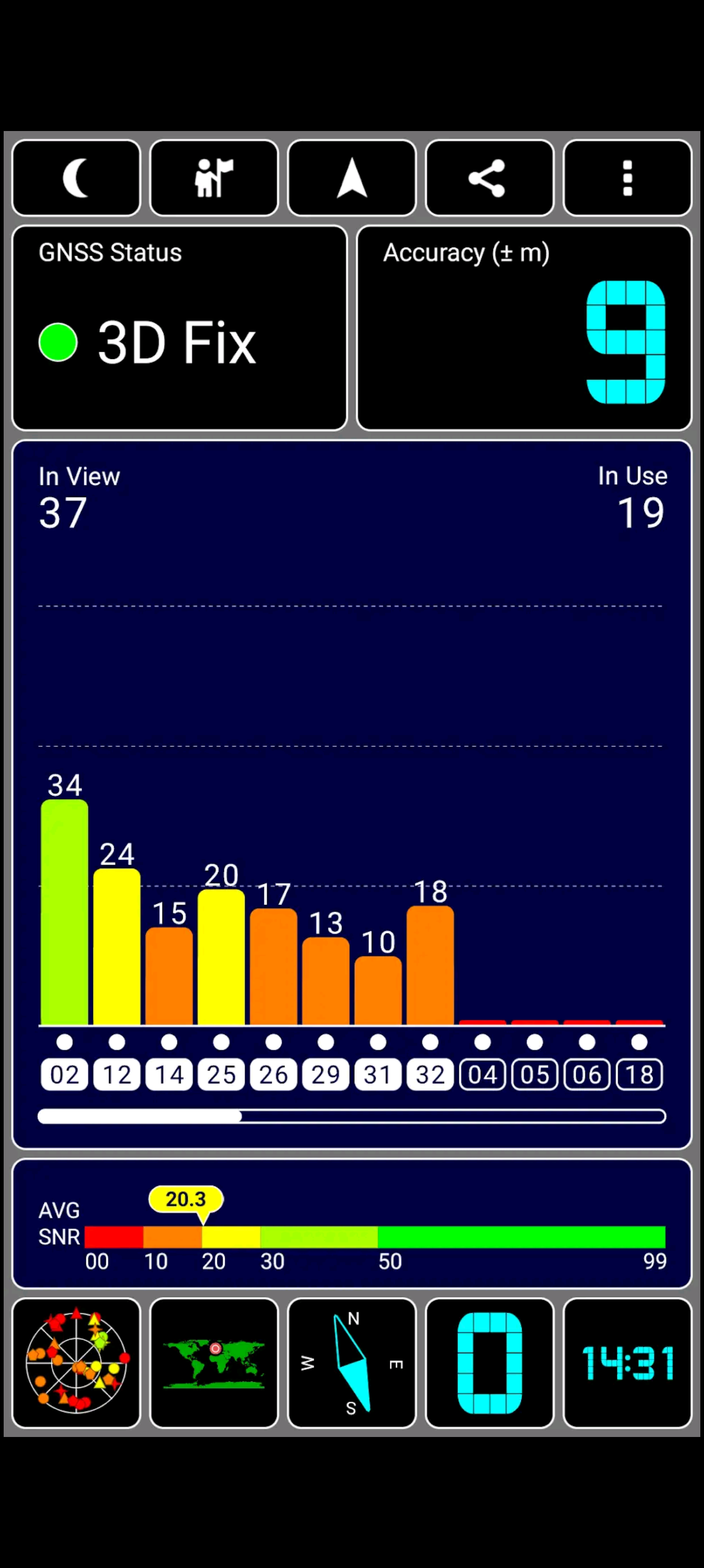704x1568 pixels.
Task: Open the waypoint flag marker tool
Action: [x=214, y=178]
